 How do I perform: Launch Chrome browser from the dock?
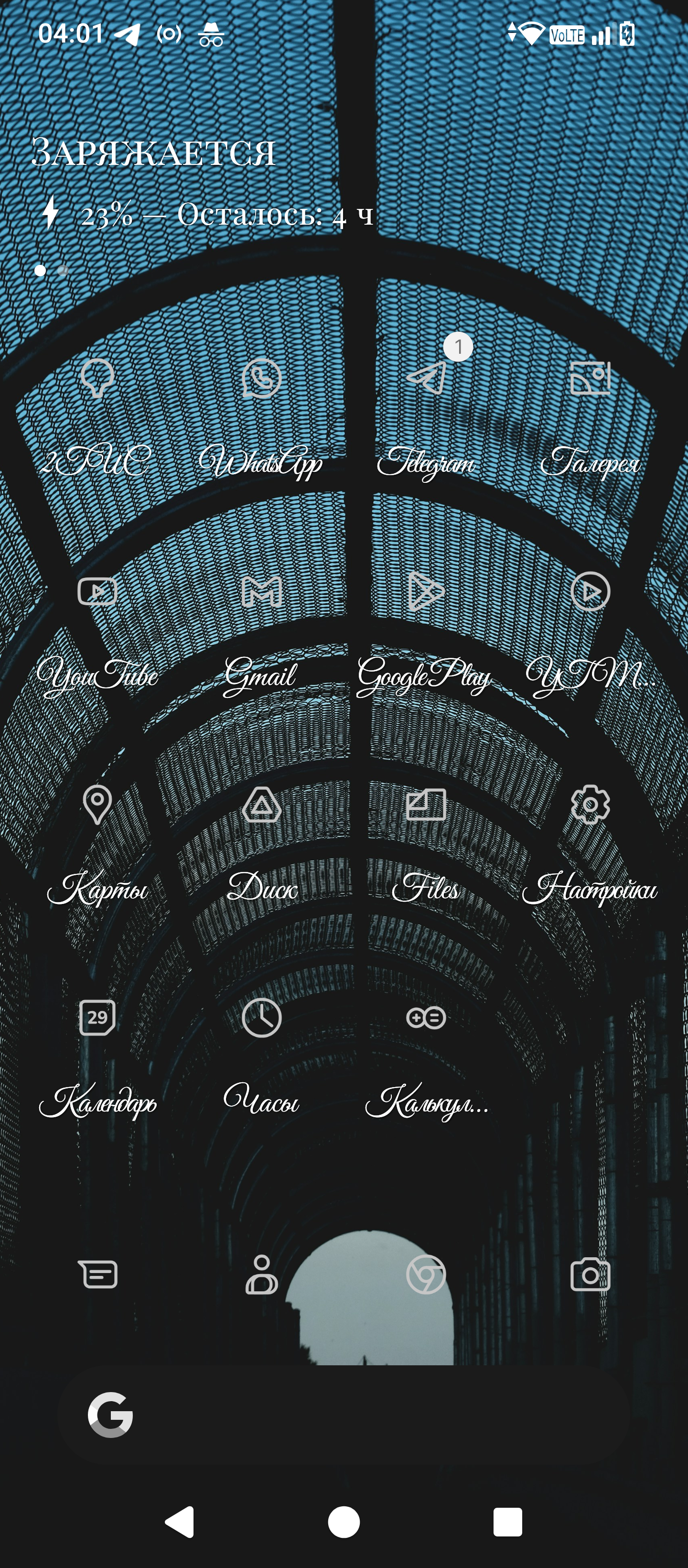tap(426, 1274)
